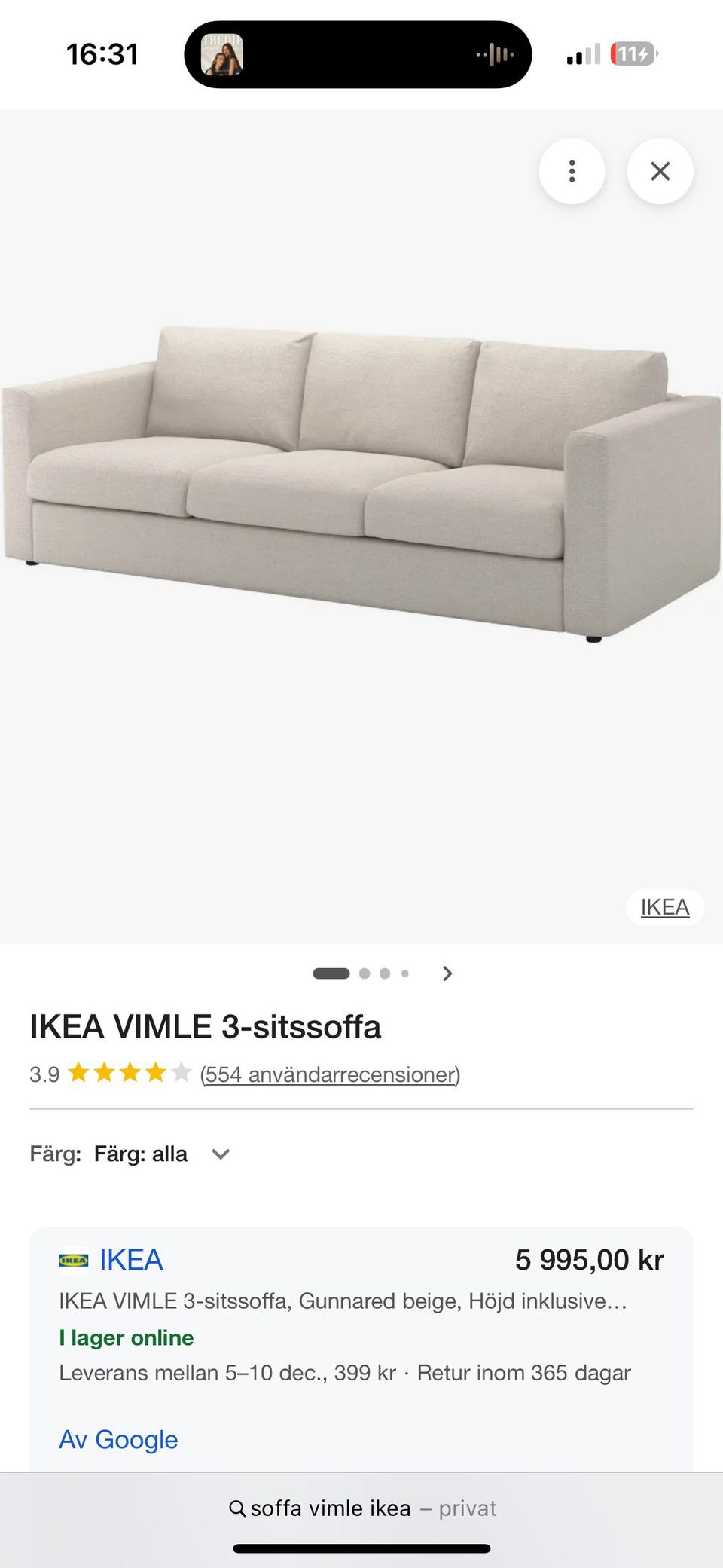The width and height of the screenshot is (723, 1568).
Task: Tap the Av Google attribution link
Action: [118, 1439]
